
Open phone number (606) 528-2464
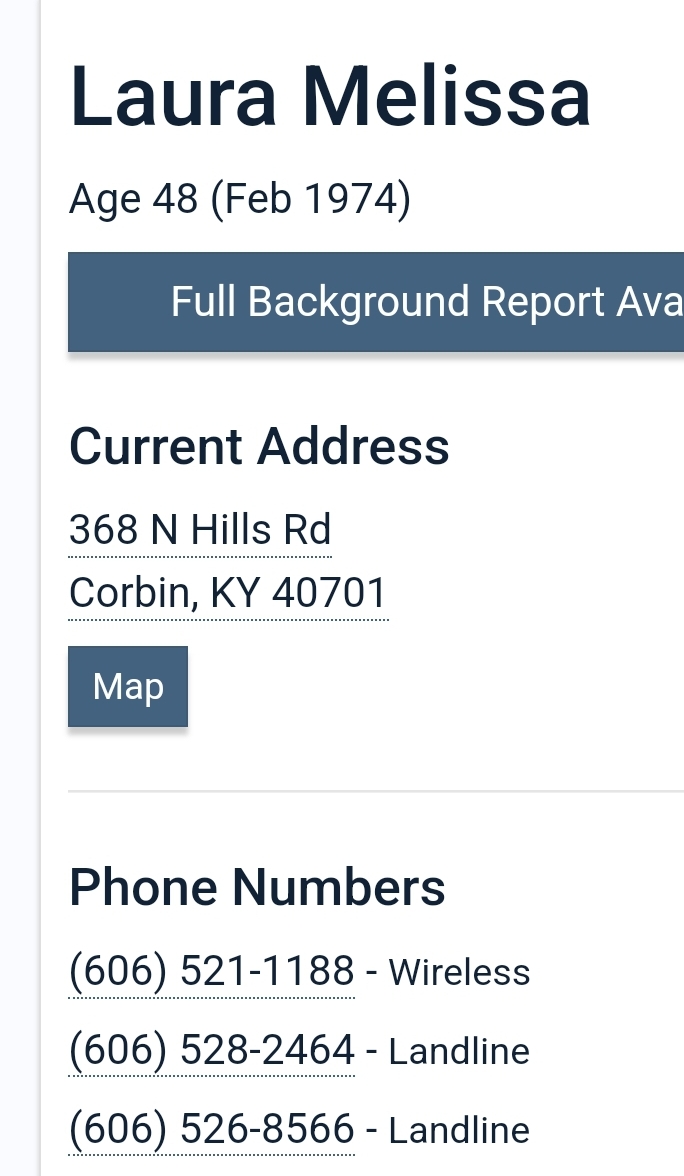pos(211,1050)
